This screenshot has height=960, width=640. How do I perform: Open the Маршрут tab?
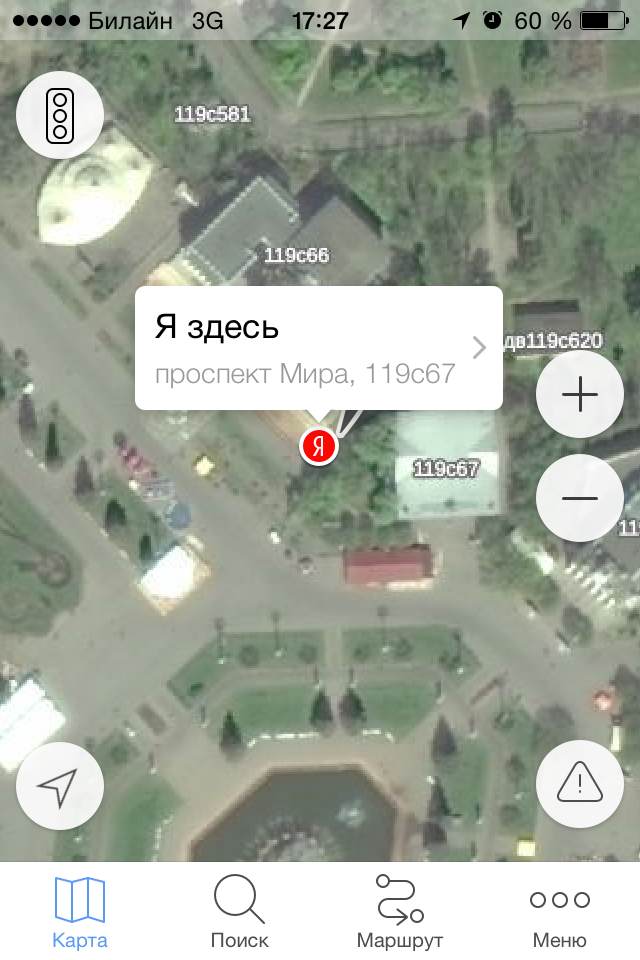pos(400,912)
